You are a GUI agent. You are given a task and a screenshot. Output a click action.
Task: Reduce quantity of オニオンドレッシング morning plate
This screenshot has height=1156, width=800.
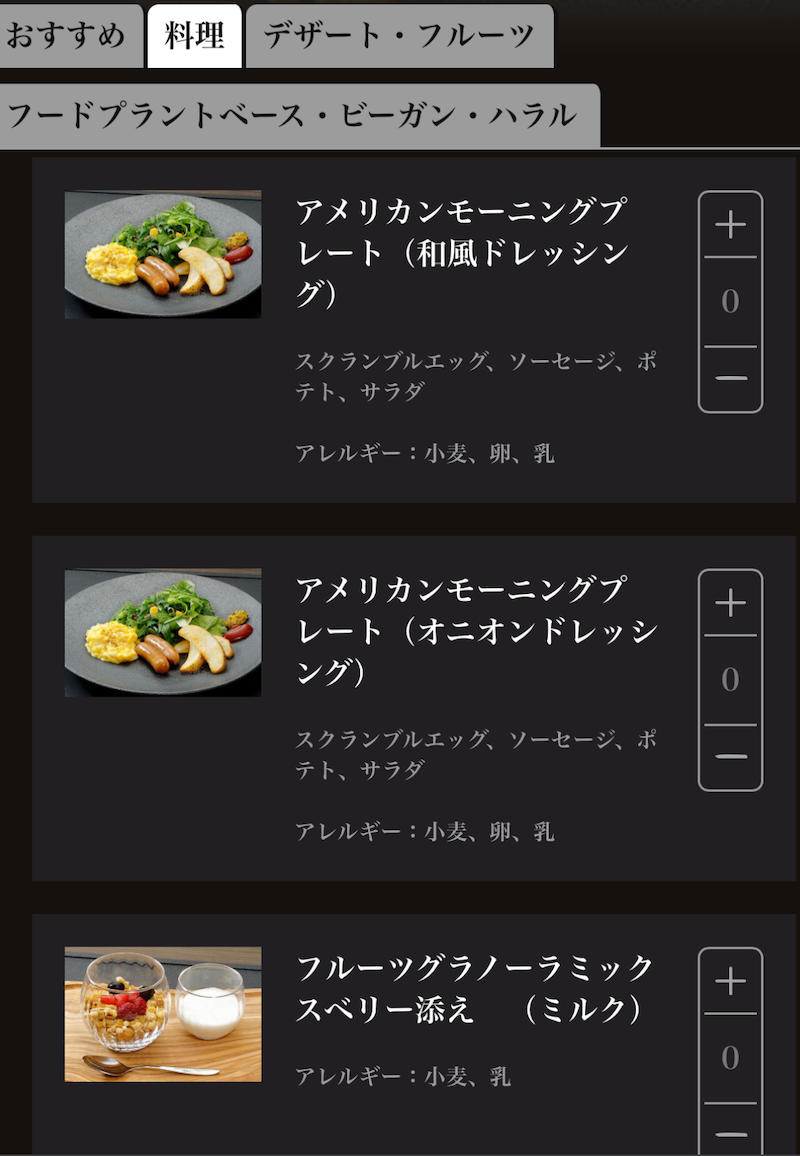[730, 757]
